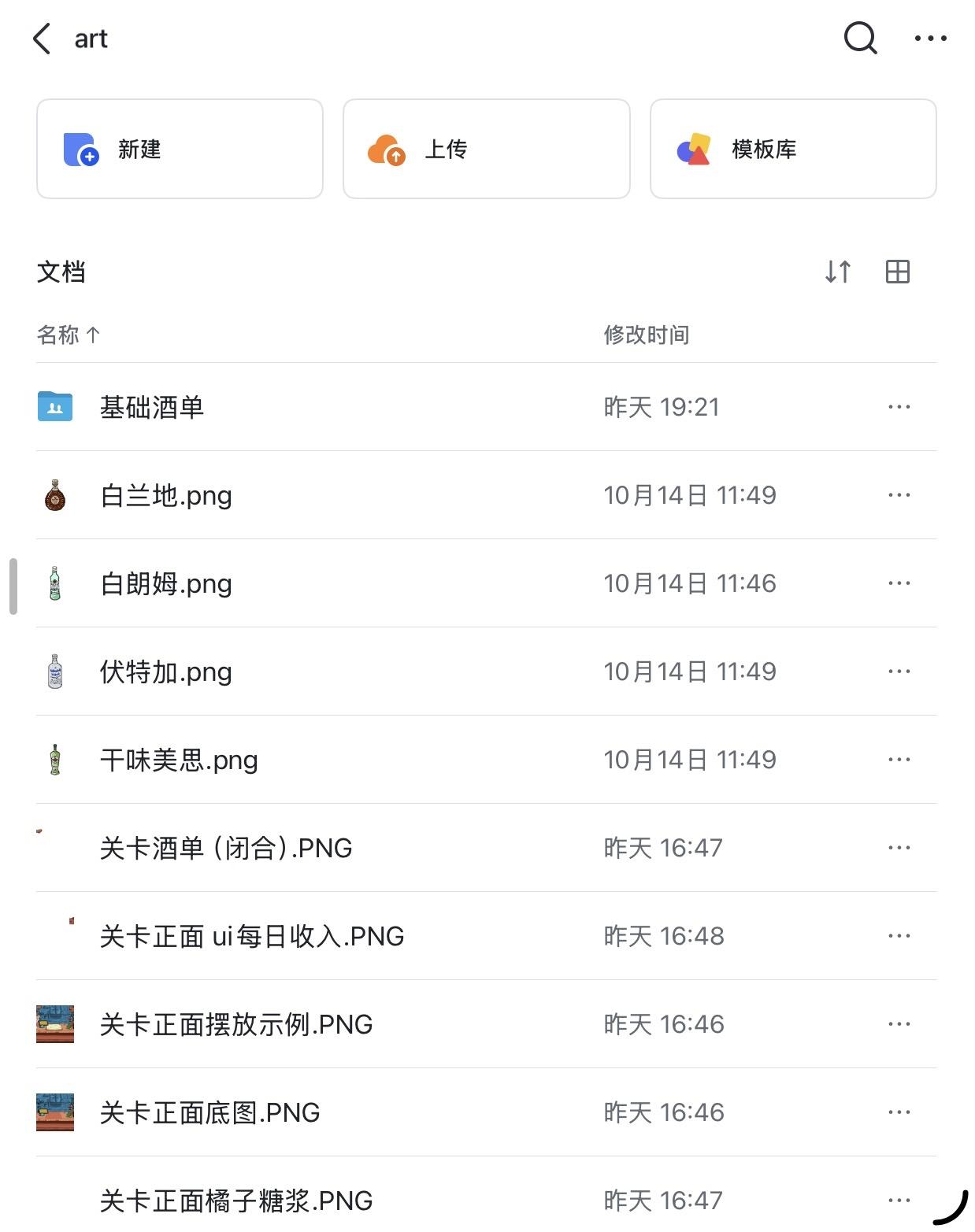Go back from the art folder
This screenshot has width=975, height=1232.
(43, 39)
